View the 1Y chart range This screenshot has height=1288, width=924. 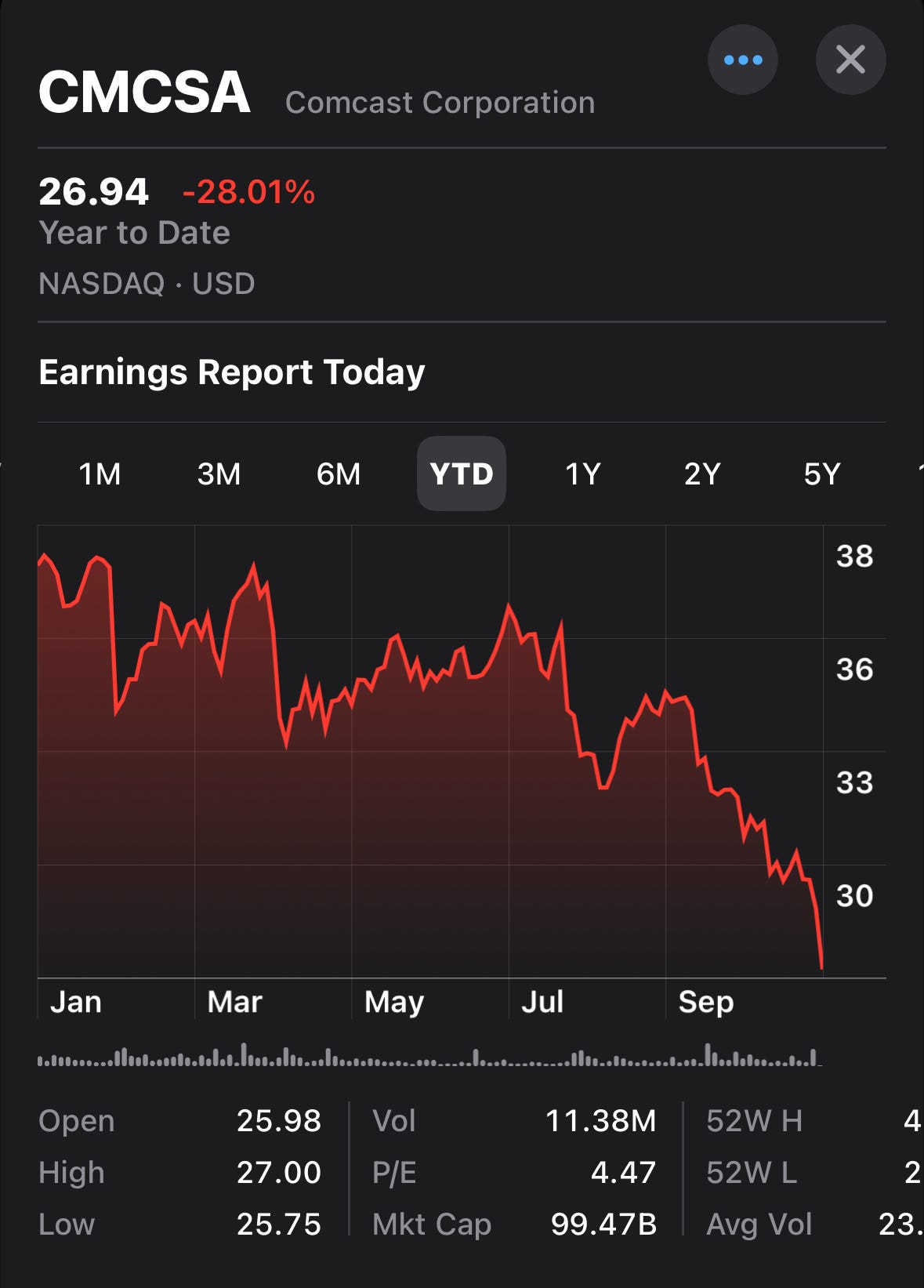[x=582, y=473]
